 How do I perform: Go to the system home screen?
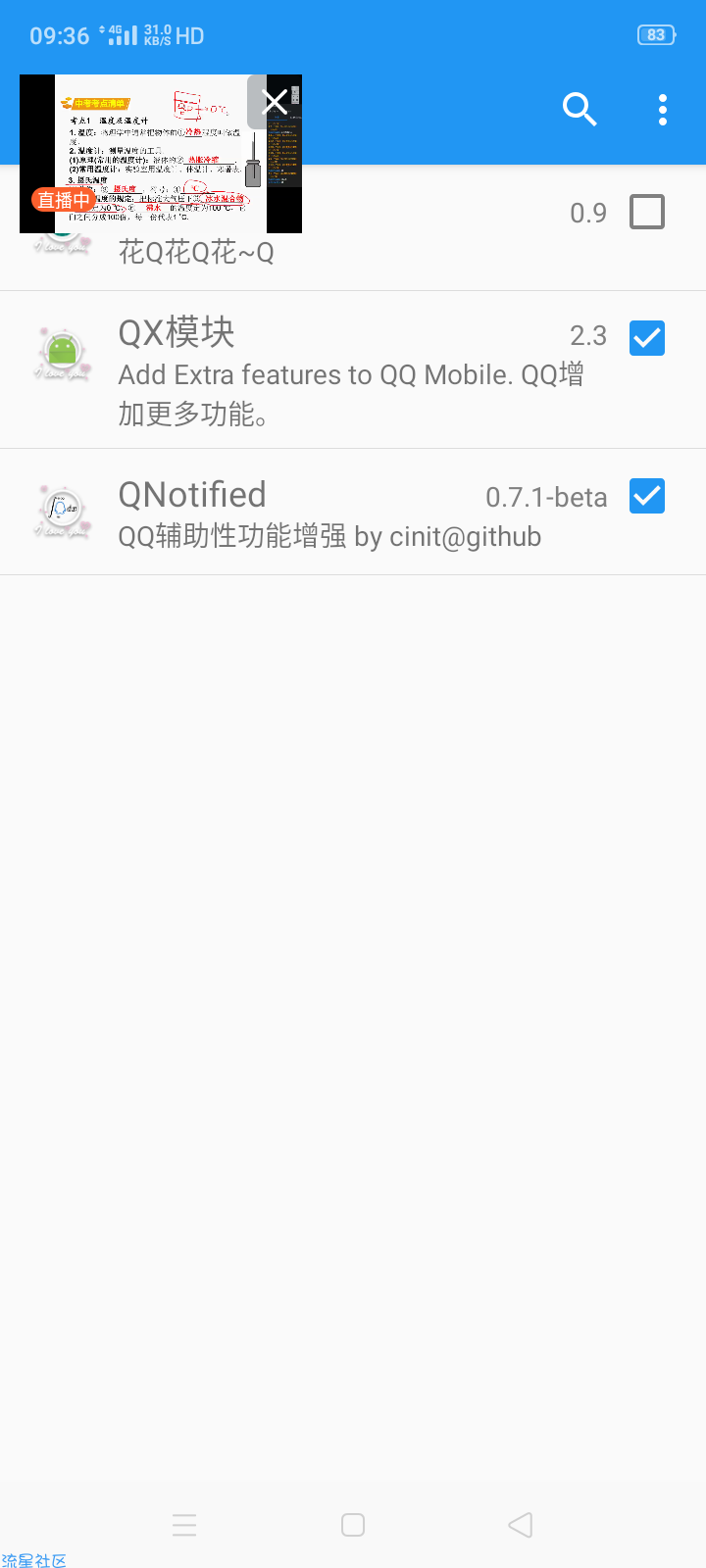[353, 1525]
